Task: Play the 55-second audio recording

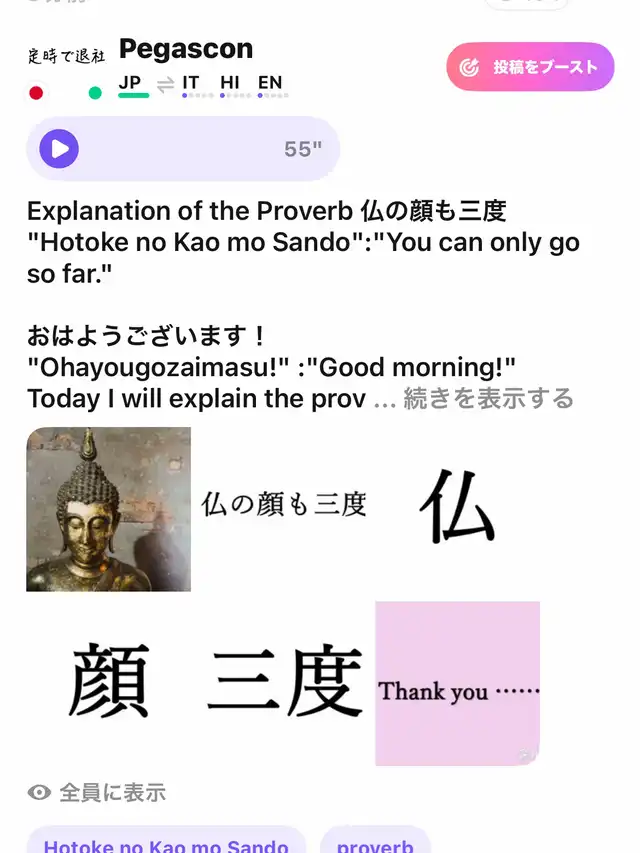Action: coord(59,149)
